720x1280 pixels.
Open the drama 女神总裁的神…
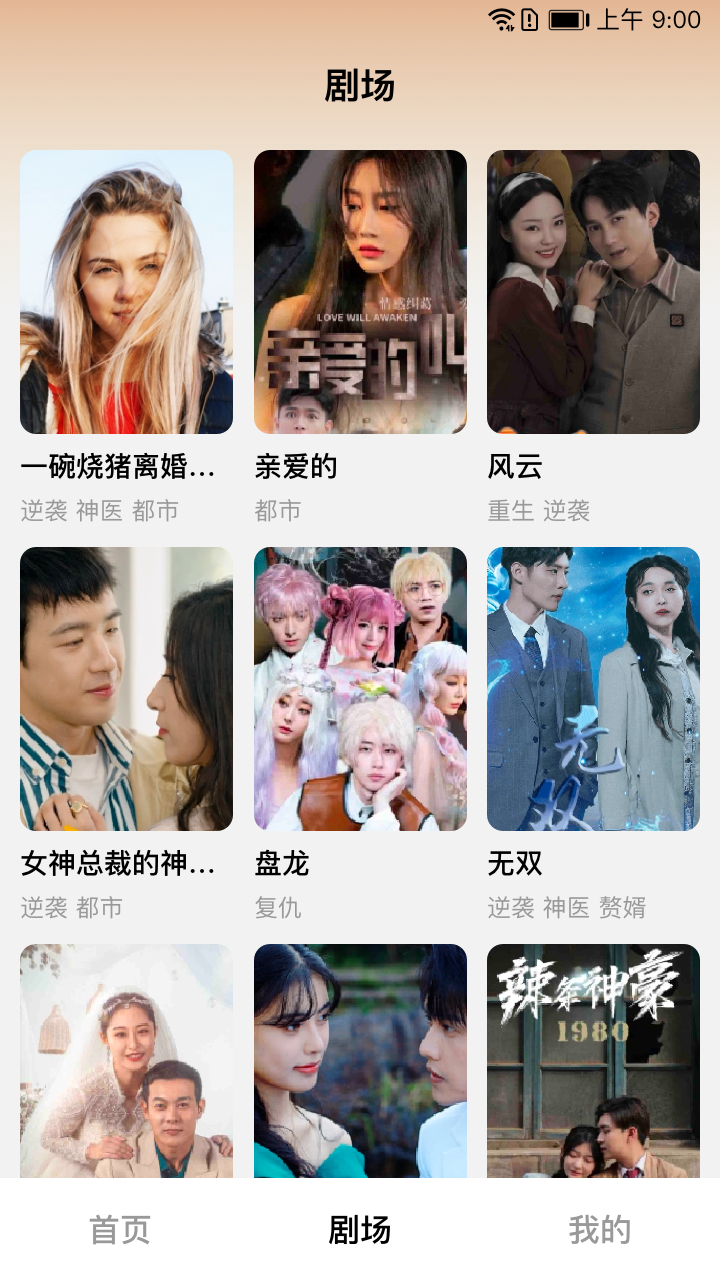click(126, 688)
